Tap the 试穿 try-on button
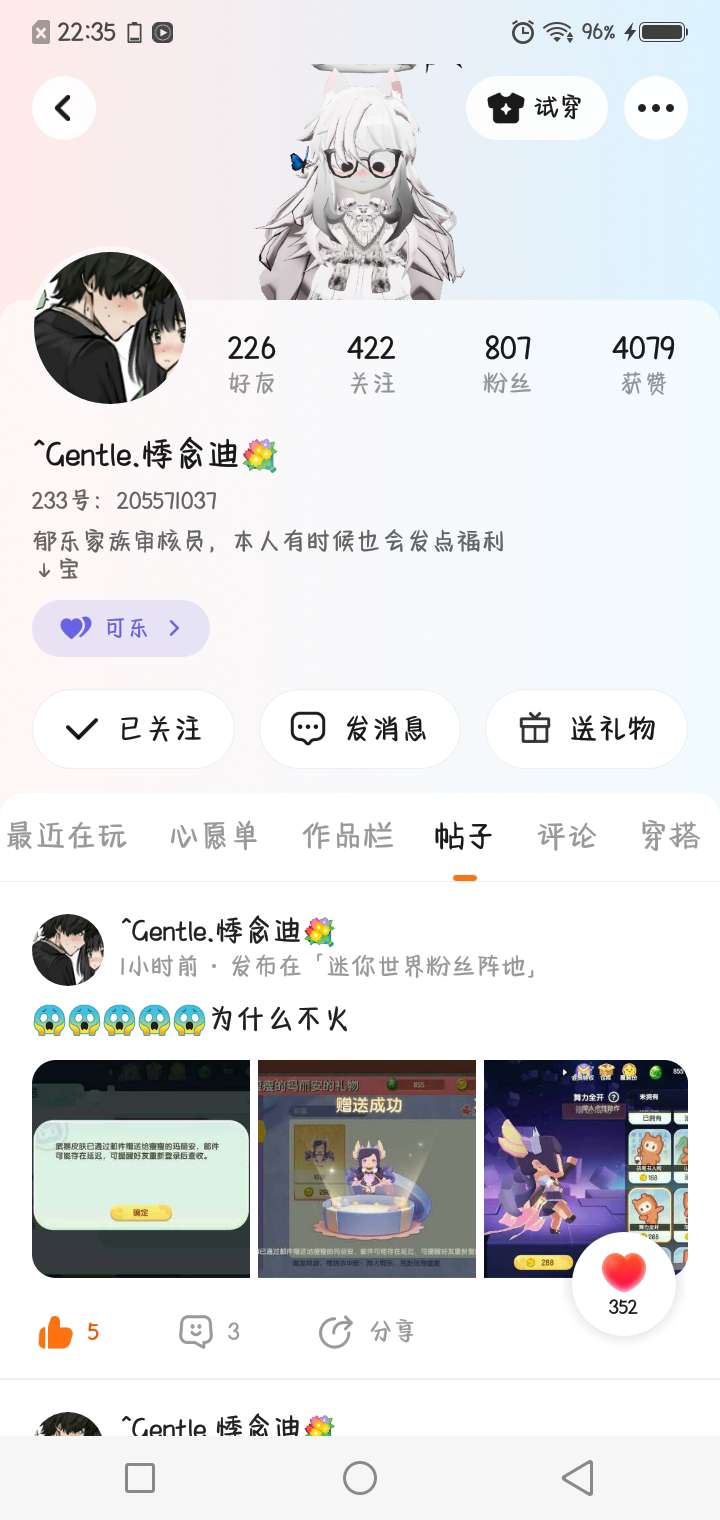The image size is (720, 1520). click(536, 108)
